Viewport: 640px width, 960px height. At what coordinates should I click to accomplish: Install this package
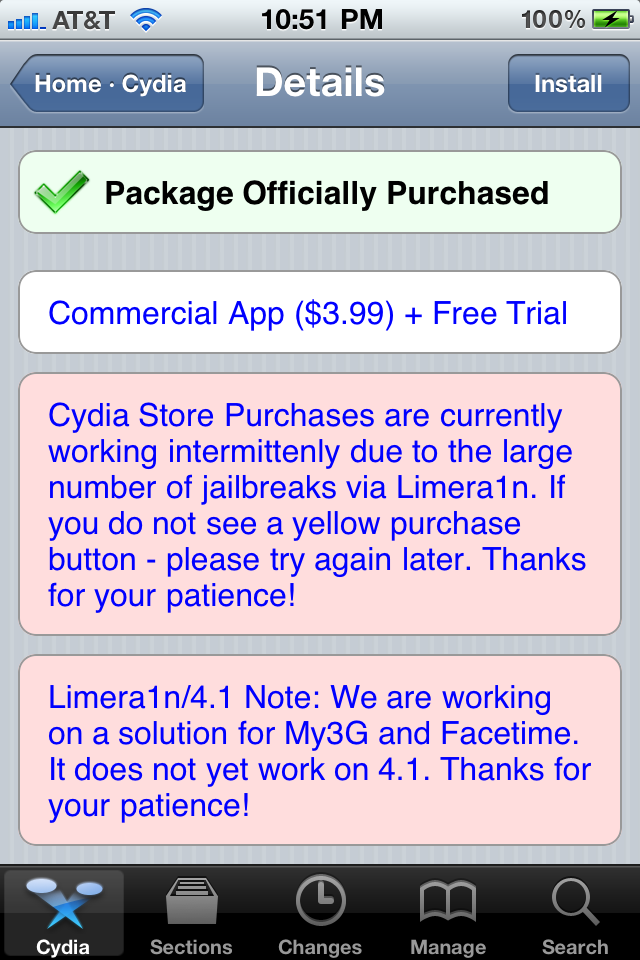[x=568, y=84]
